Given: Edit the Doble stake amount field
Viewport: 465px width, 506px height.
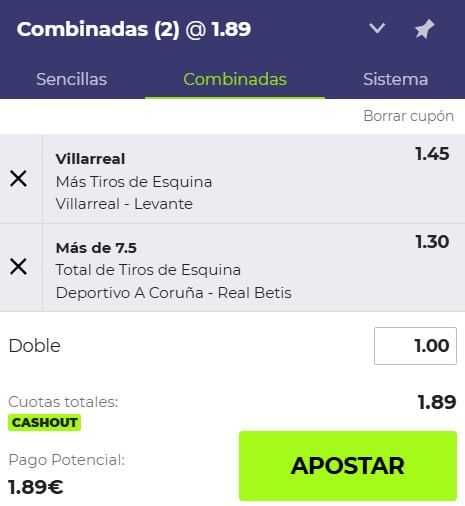Looking at the screenshot, I should click(415, 346).
